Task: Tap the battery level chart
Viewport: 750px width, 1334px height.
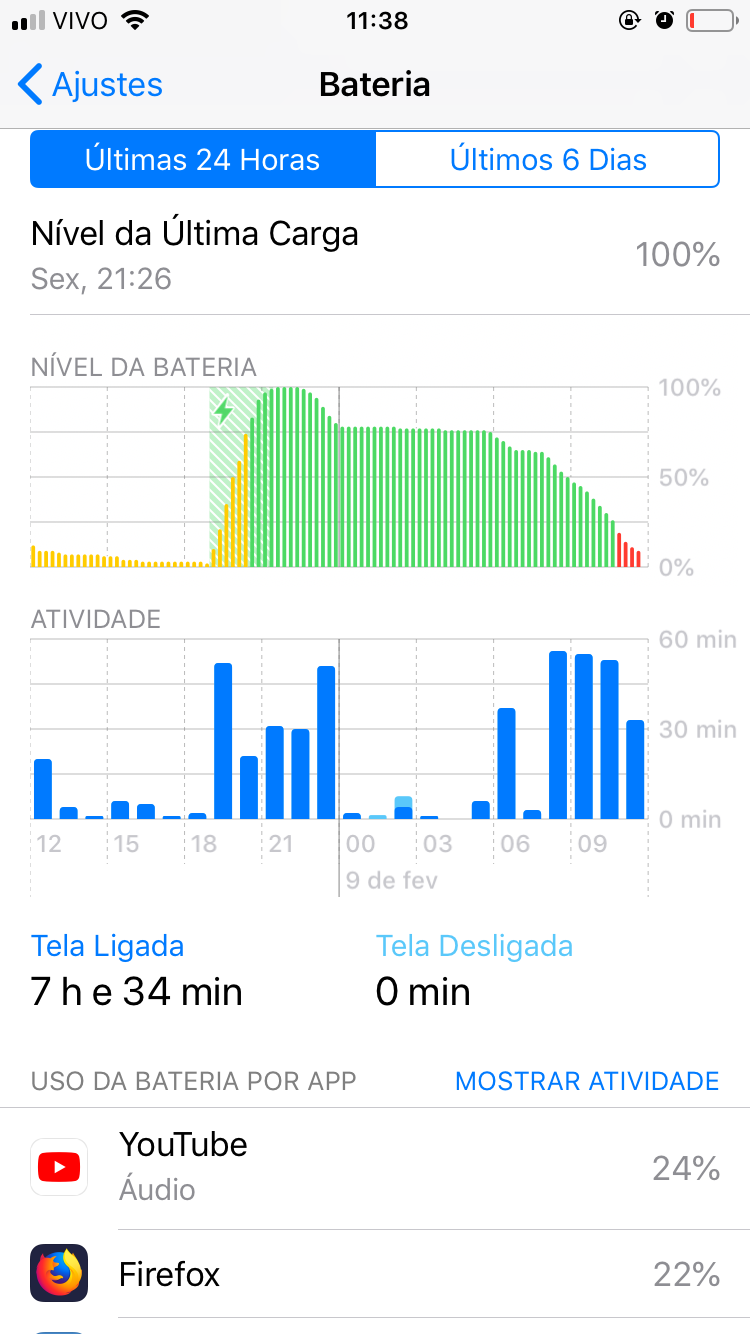Action: pyautogui.click(x=338, y=477)
